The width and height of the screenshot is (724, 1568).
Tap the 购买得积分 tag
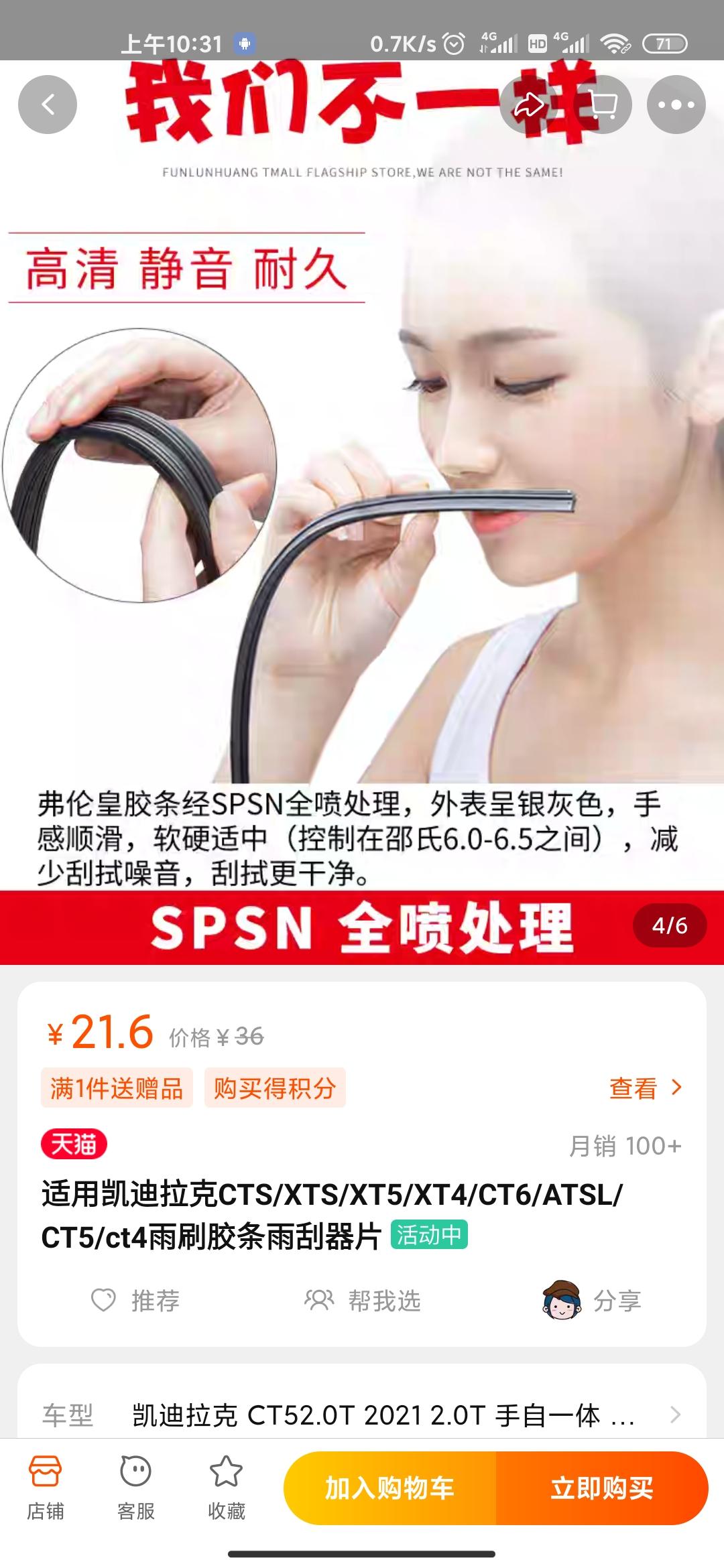pyautogui.click(x=275, y=1088)
